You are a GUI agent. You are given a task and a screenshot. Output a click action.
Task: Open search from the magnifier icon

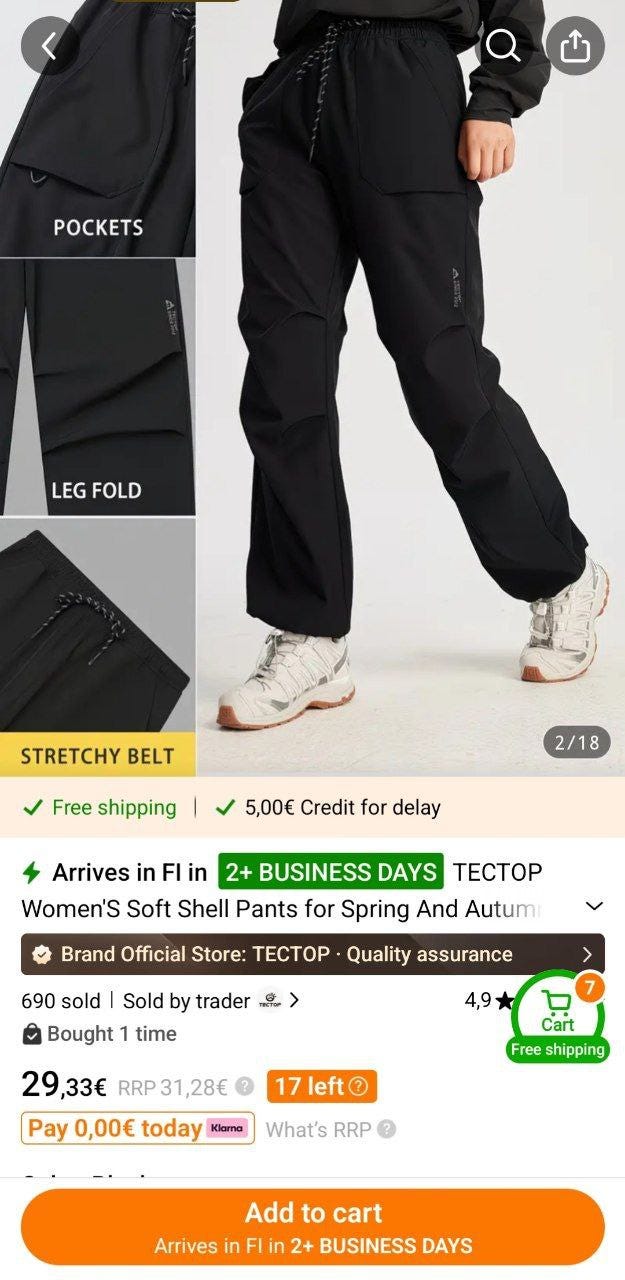coord(503,45)
